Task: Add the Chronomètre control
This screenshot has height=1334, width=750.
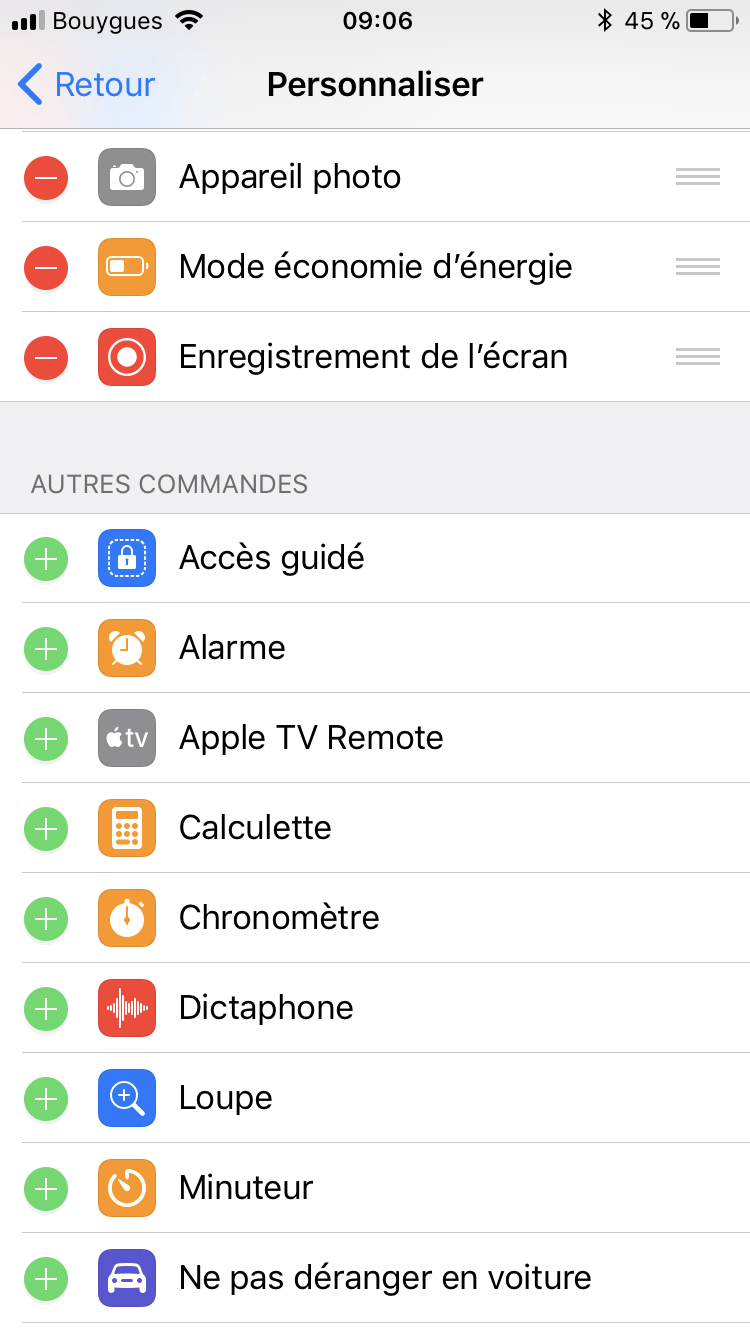Action: pos(46,919)
